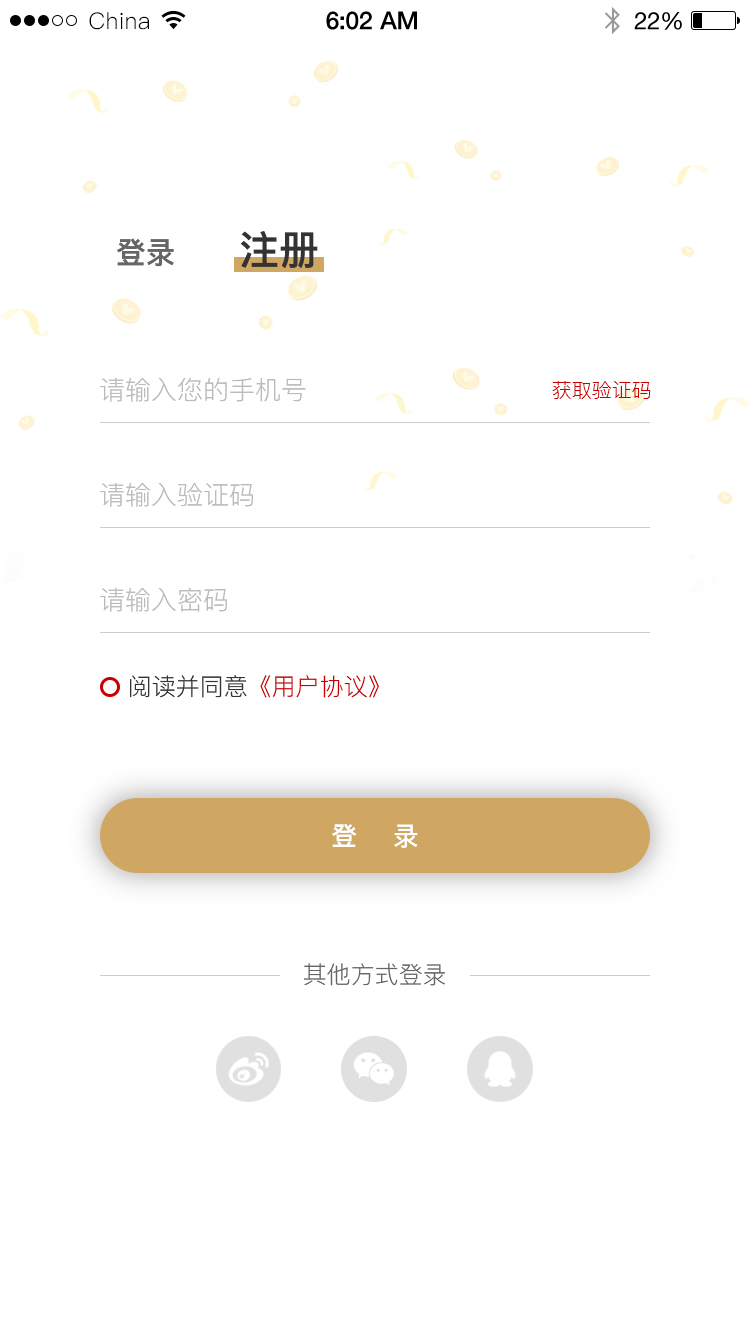Click the Bluetooth icon in the status bar

point(614,19)
